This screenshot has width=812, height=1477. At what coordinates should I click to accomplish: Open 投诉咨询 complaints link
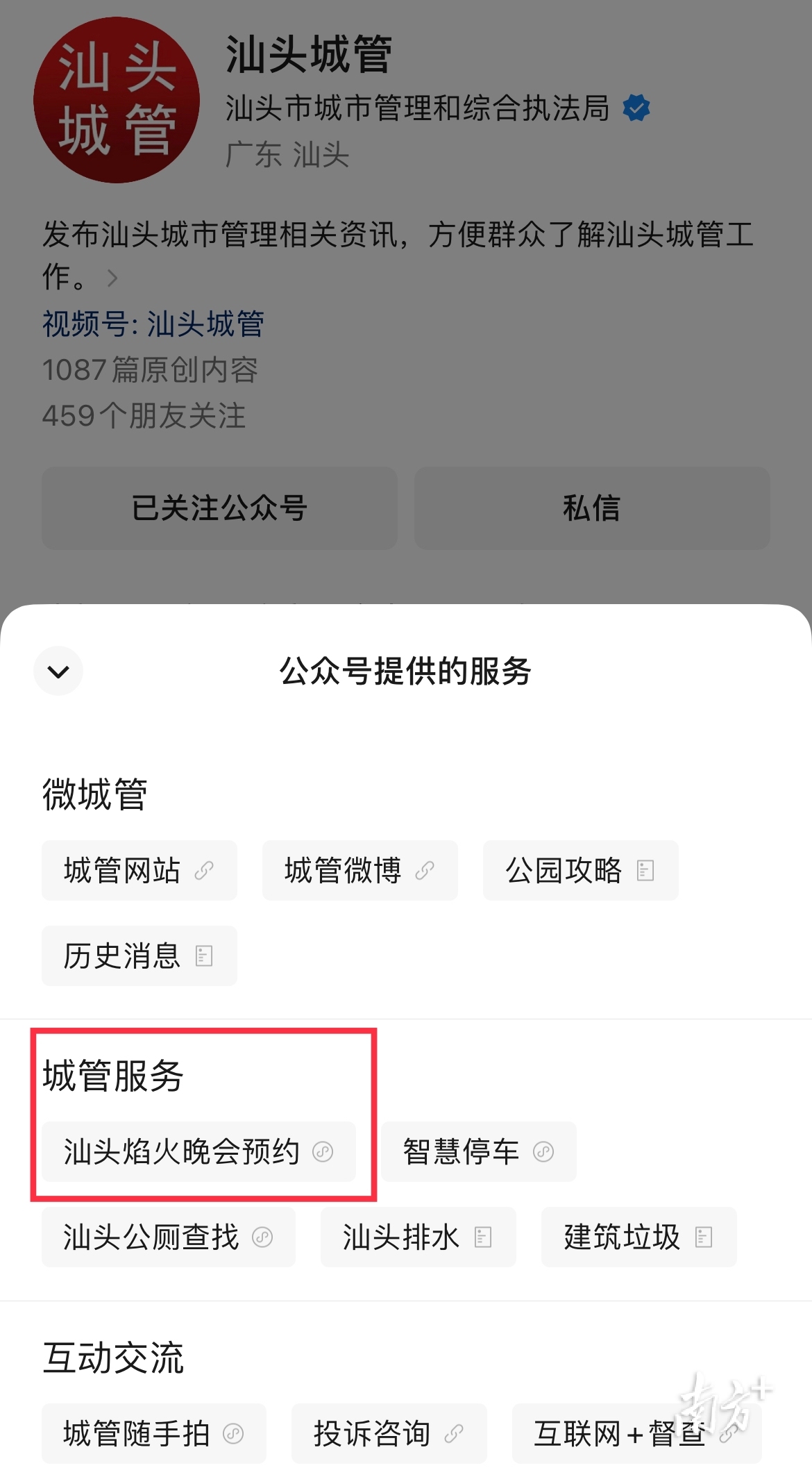click(389, 1433)
